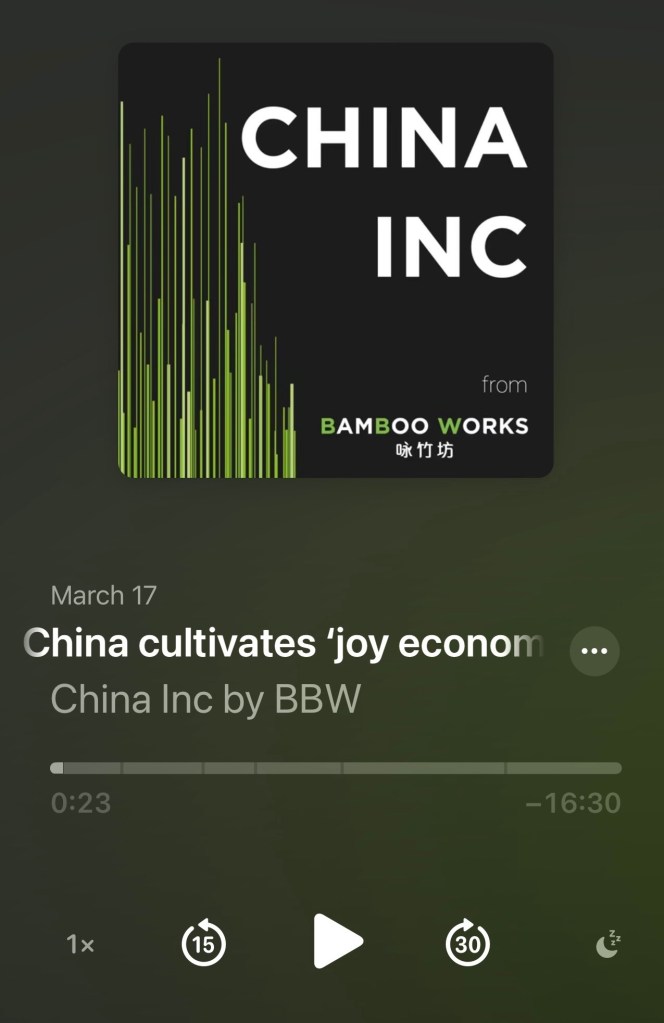Open the more options ellipsis menu
The image size is (664, 1023).
click(x=594, y=651)
